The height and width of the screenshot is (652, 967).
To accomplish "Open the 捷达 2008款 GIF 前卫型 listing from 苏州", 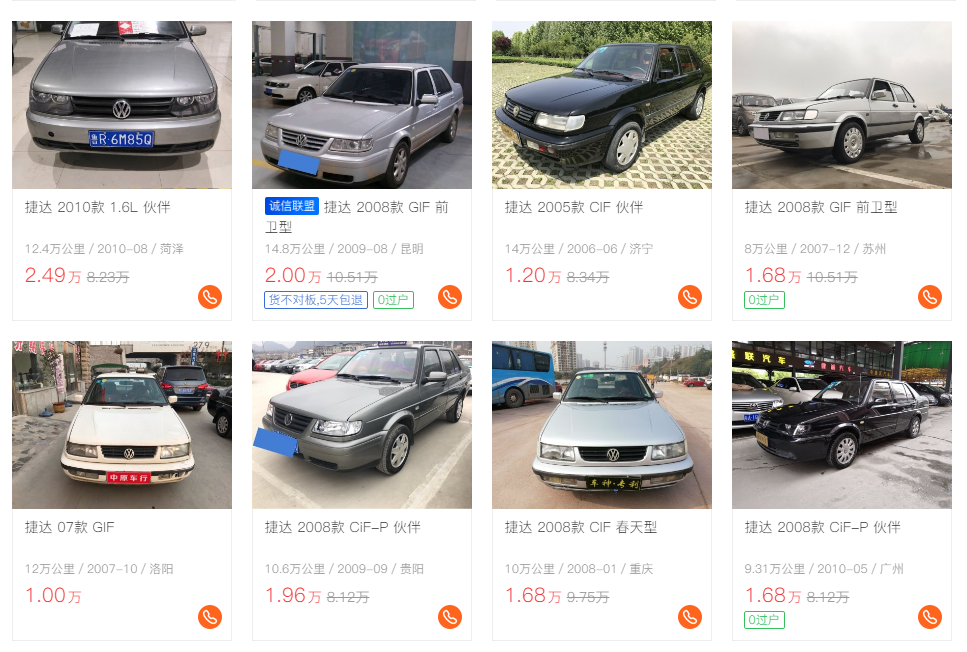I will click(821, 208).
